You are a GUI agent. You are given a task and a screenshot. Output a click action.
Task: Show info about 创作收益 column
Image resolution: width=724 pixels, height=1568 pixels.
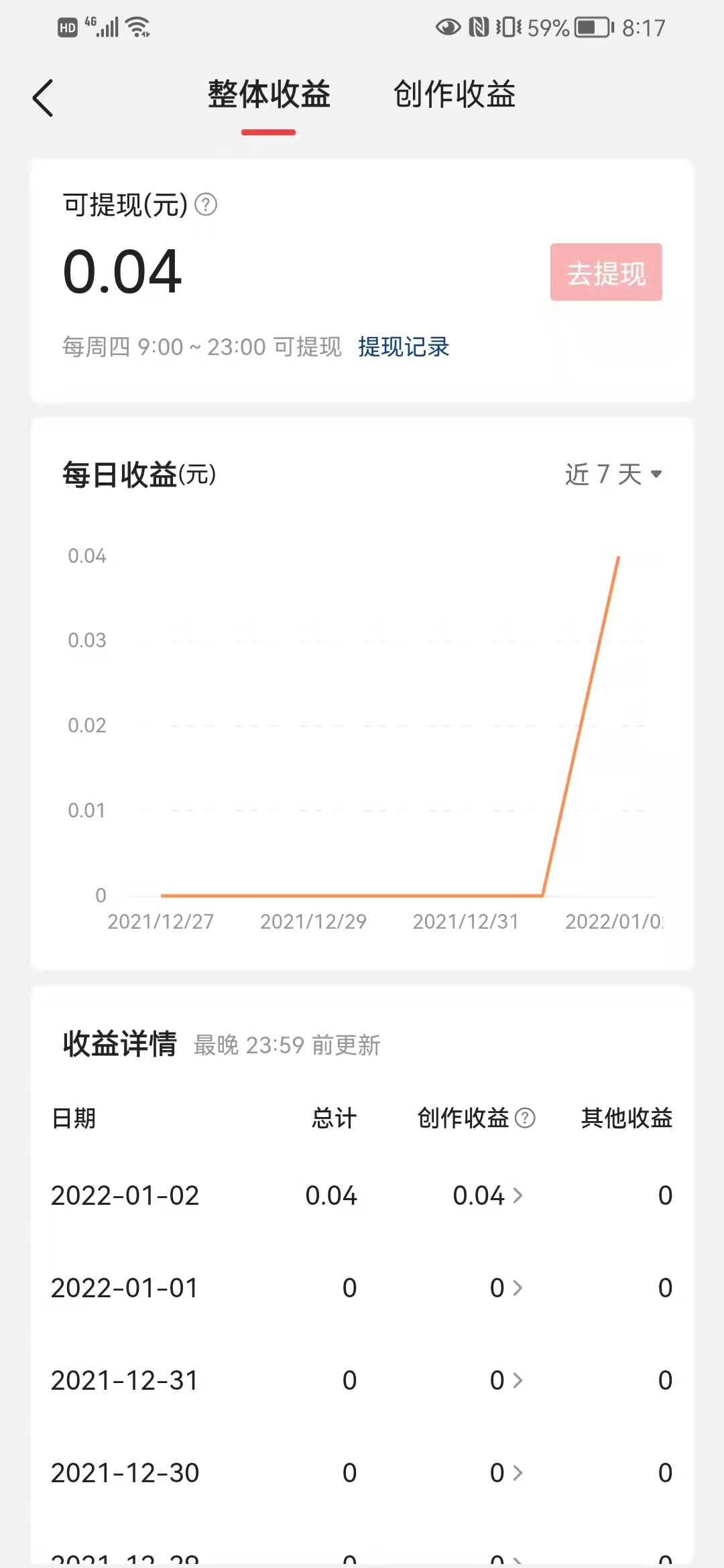(x=526, y=1118)
